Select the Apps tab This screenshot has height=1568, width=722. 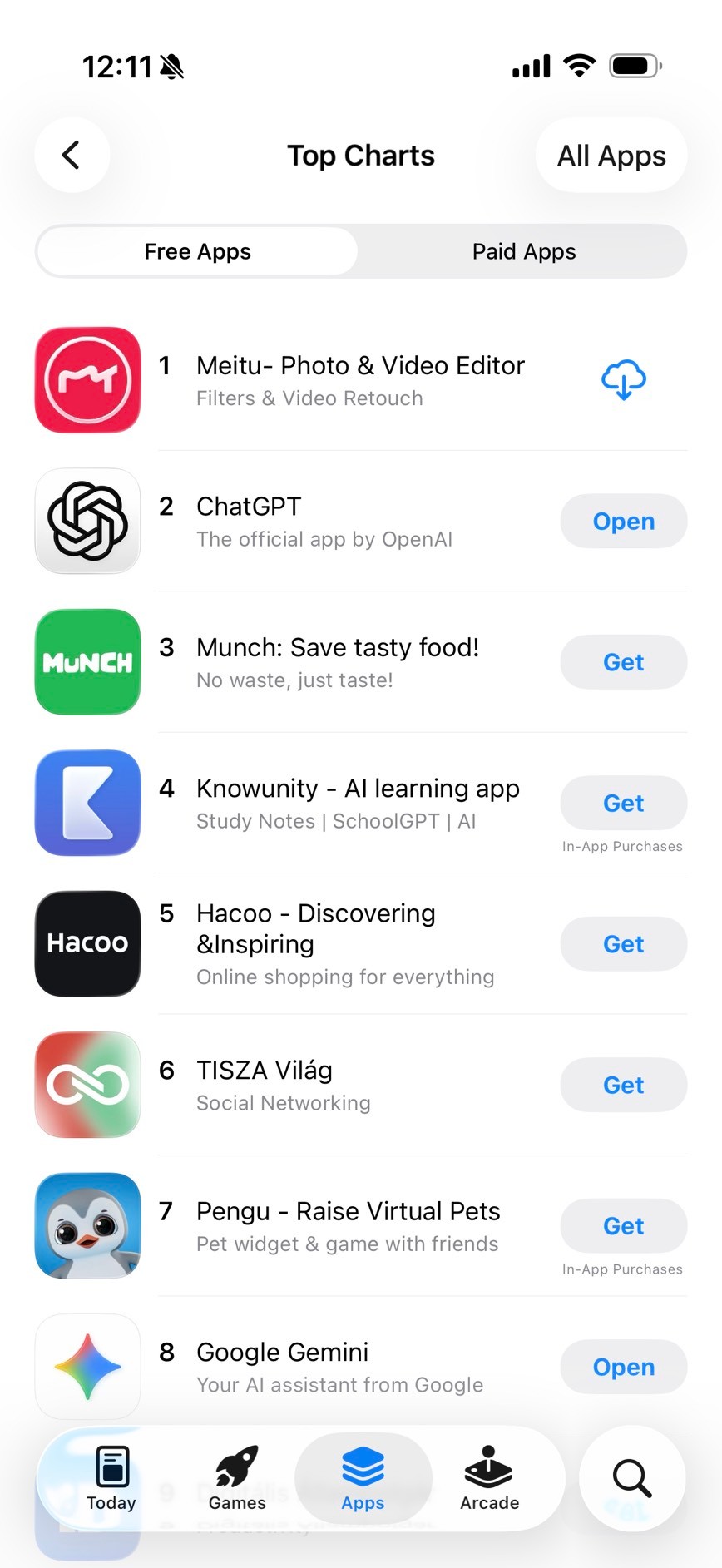[x=363, y=1478]
